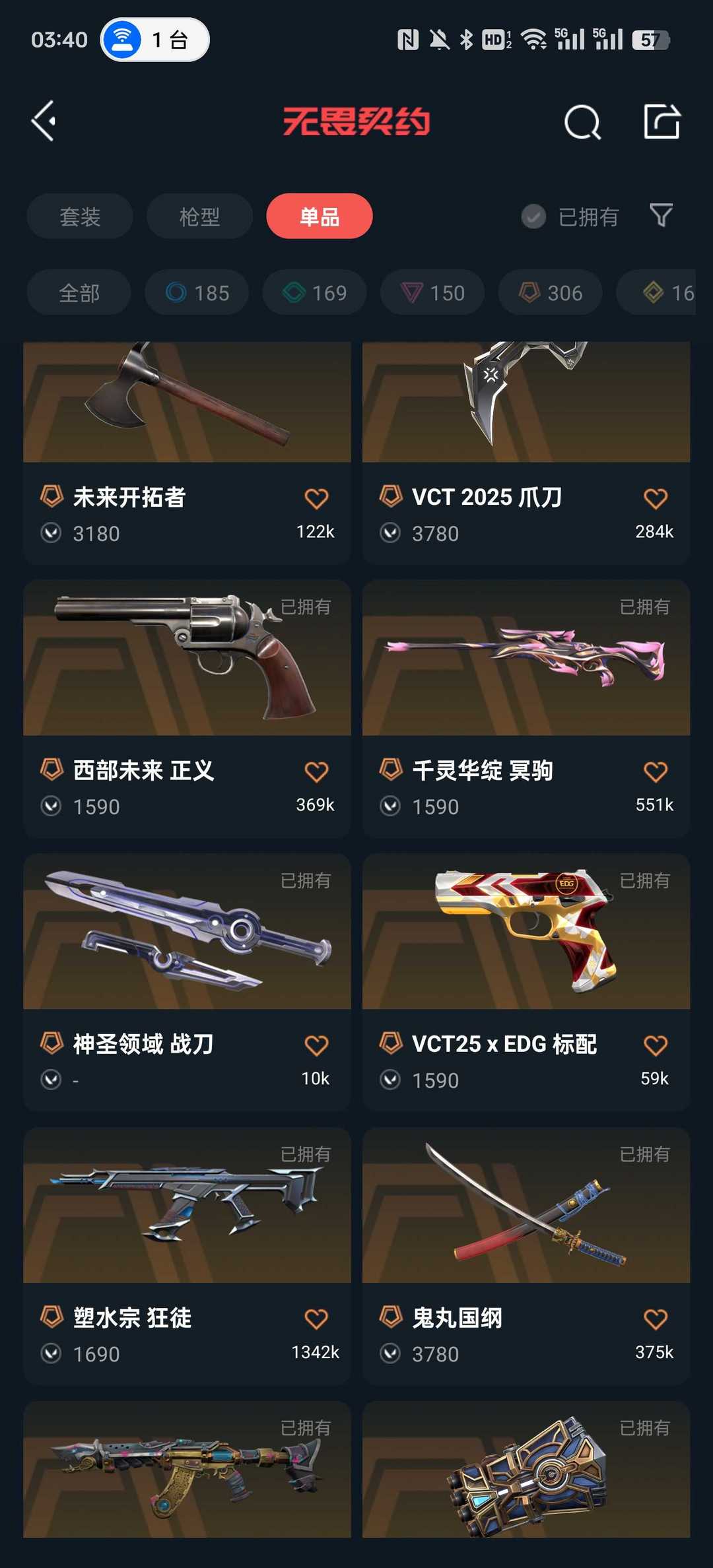Filter by the 169 tier chip
713x1568 pixels.
pyautogui.click(x=314, y=292)
